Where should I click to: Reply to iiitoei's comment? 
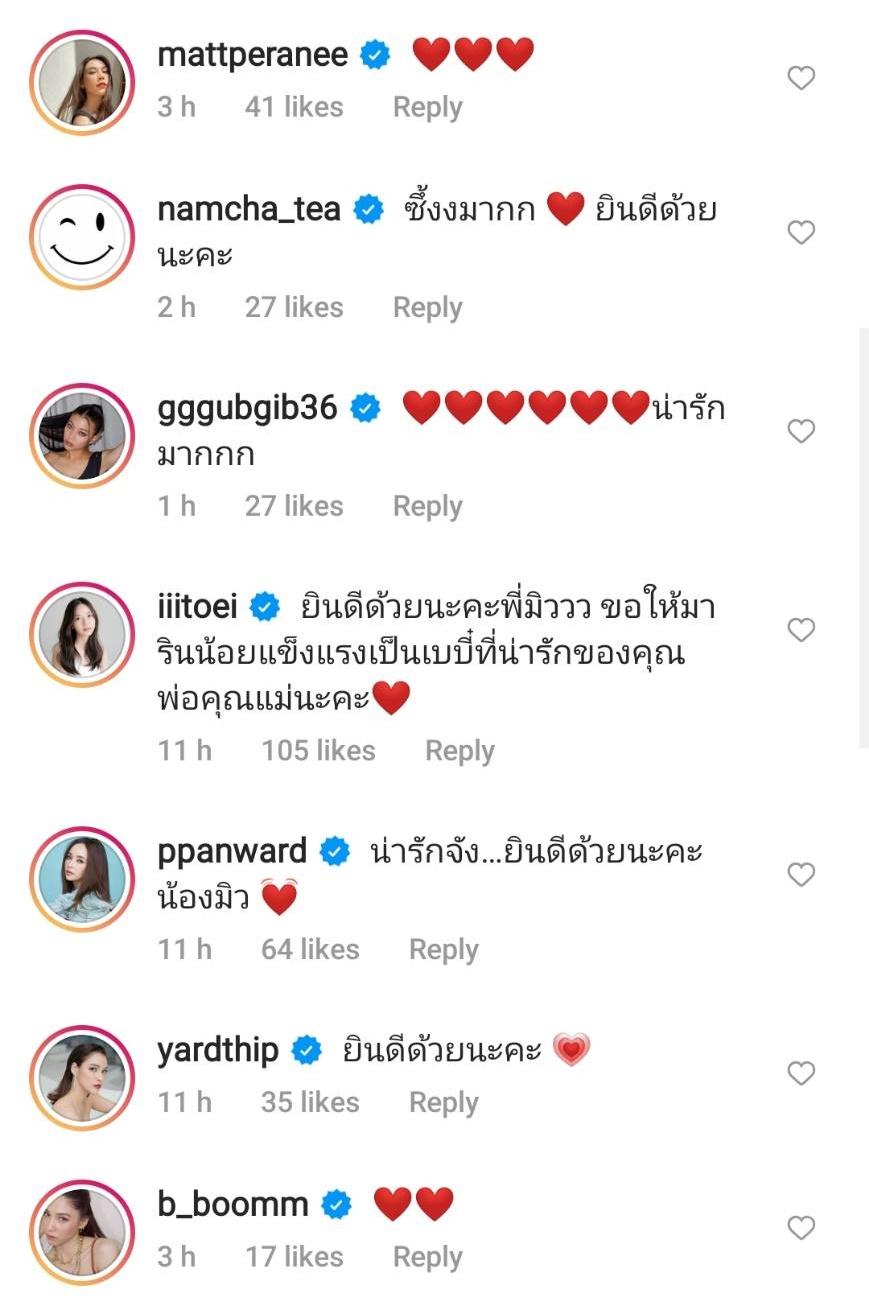[459, 750]
